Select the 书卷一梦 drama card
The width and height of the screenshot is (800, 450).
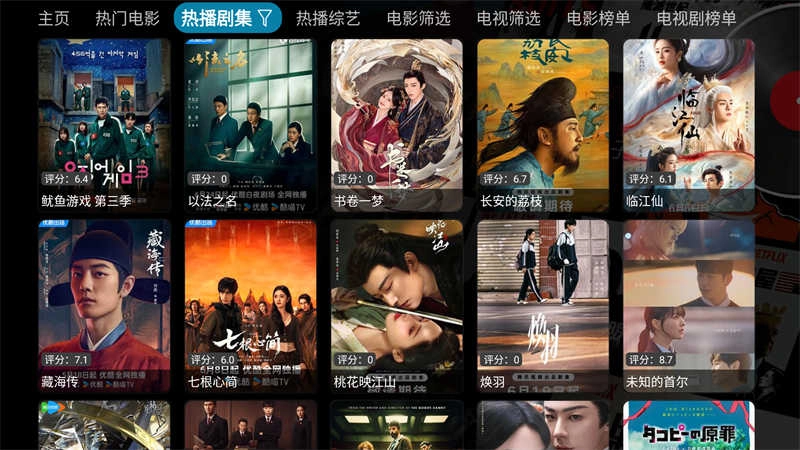coord(396,125)
